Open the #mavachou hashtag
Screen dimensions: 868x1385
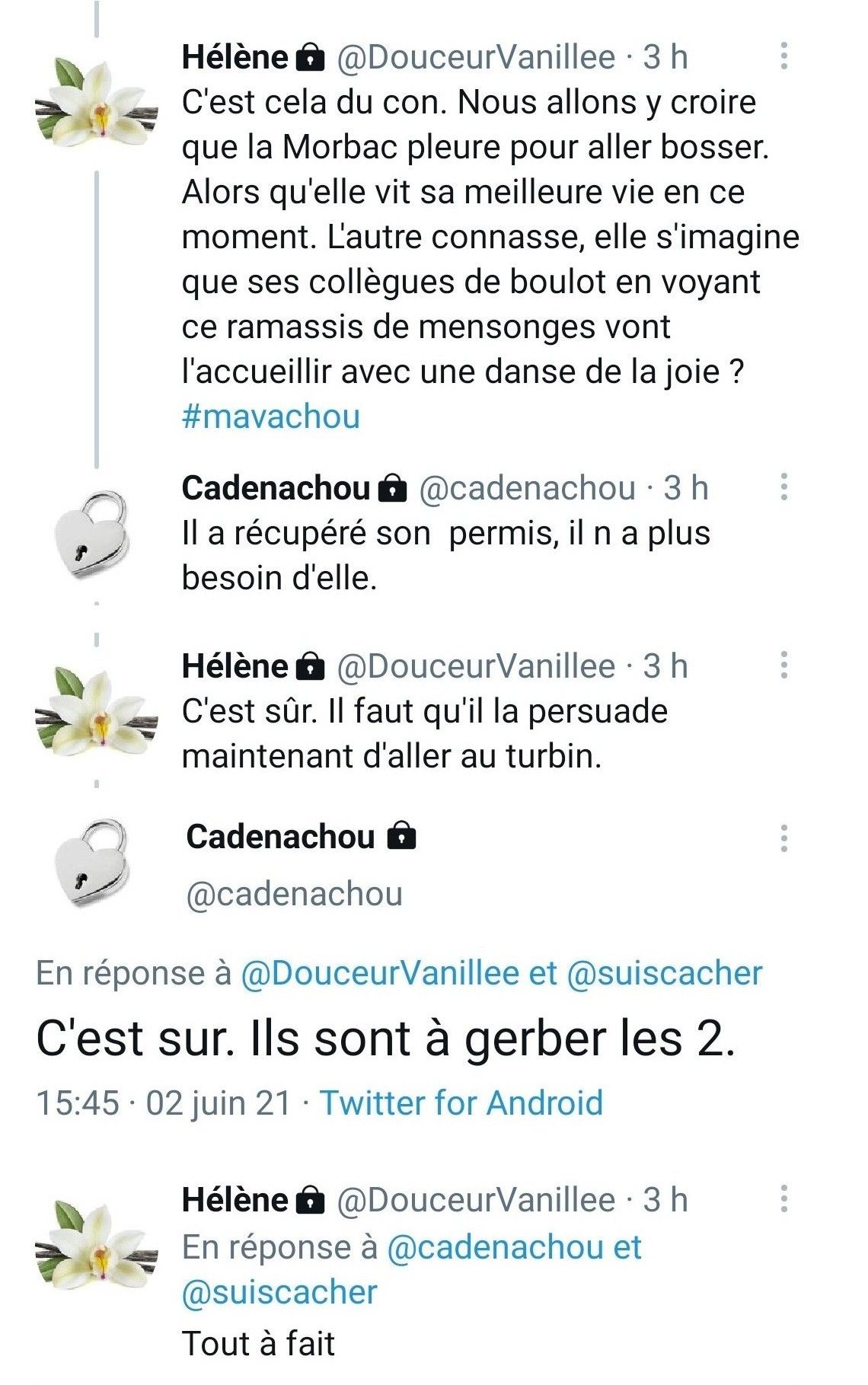pos(270,416)
